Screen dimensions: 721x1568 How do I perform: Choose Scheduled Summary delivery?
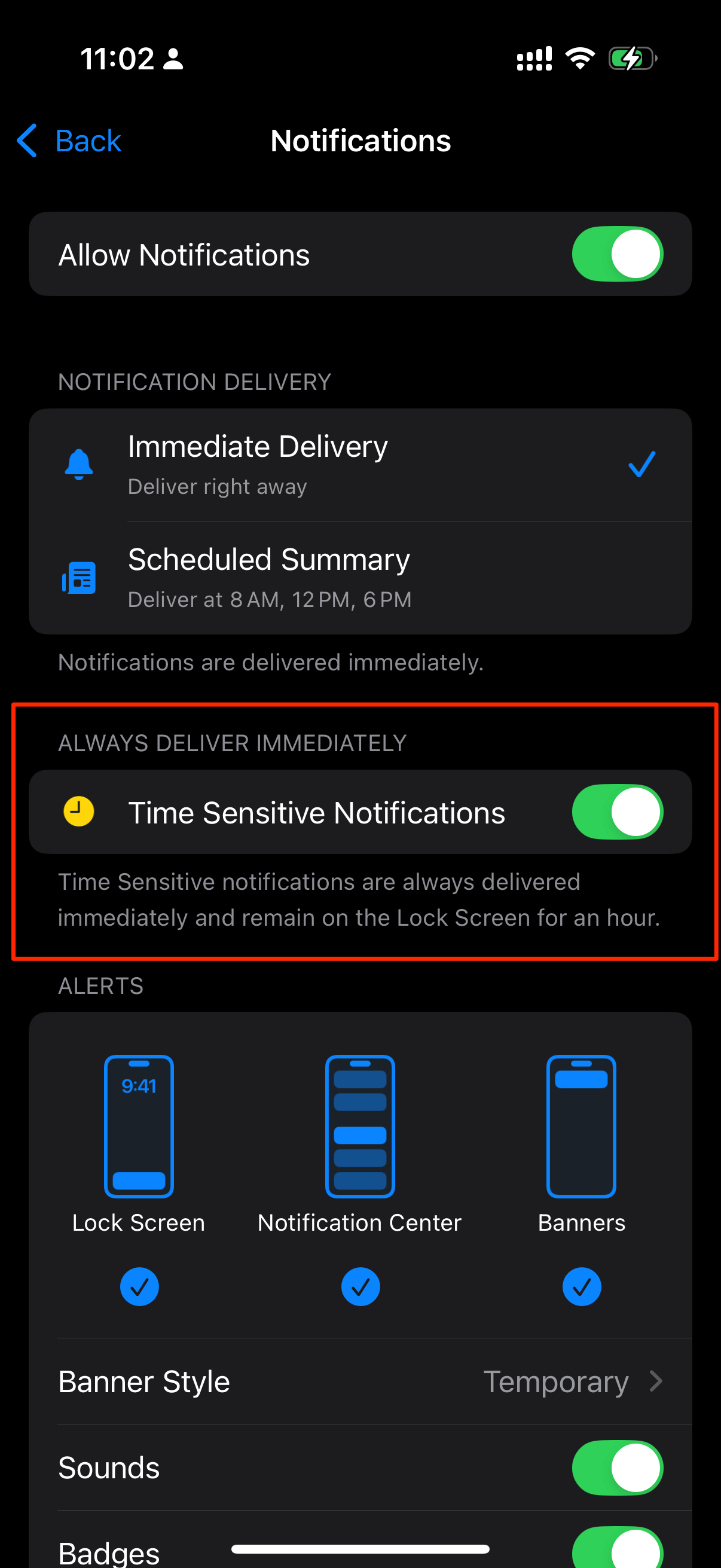360,577
